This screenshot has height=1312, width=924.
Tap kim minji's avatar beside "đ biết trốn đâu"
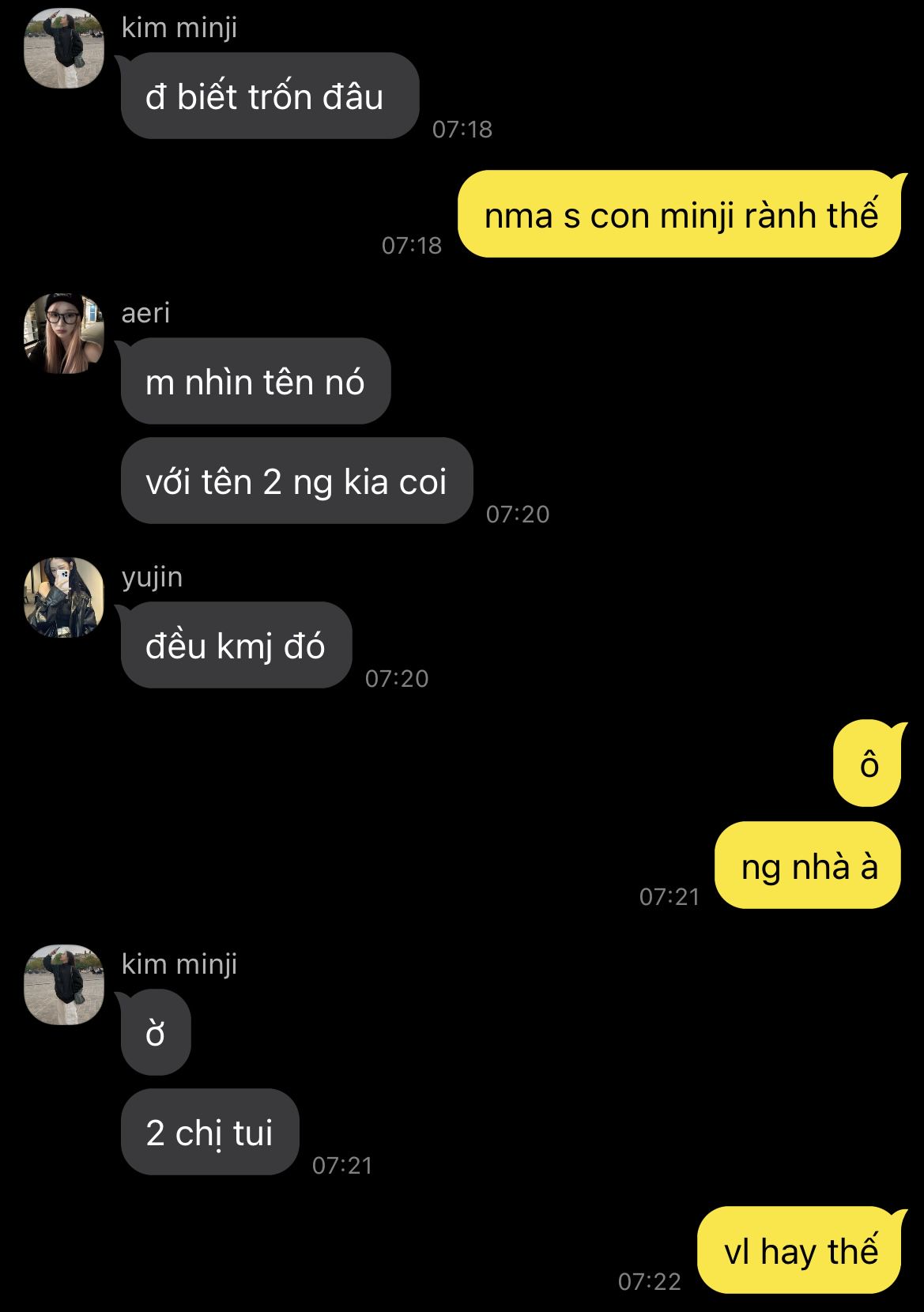click(x=64, y=49)
